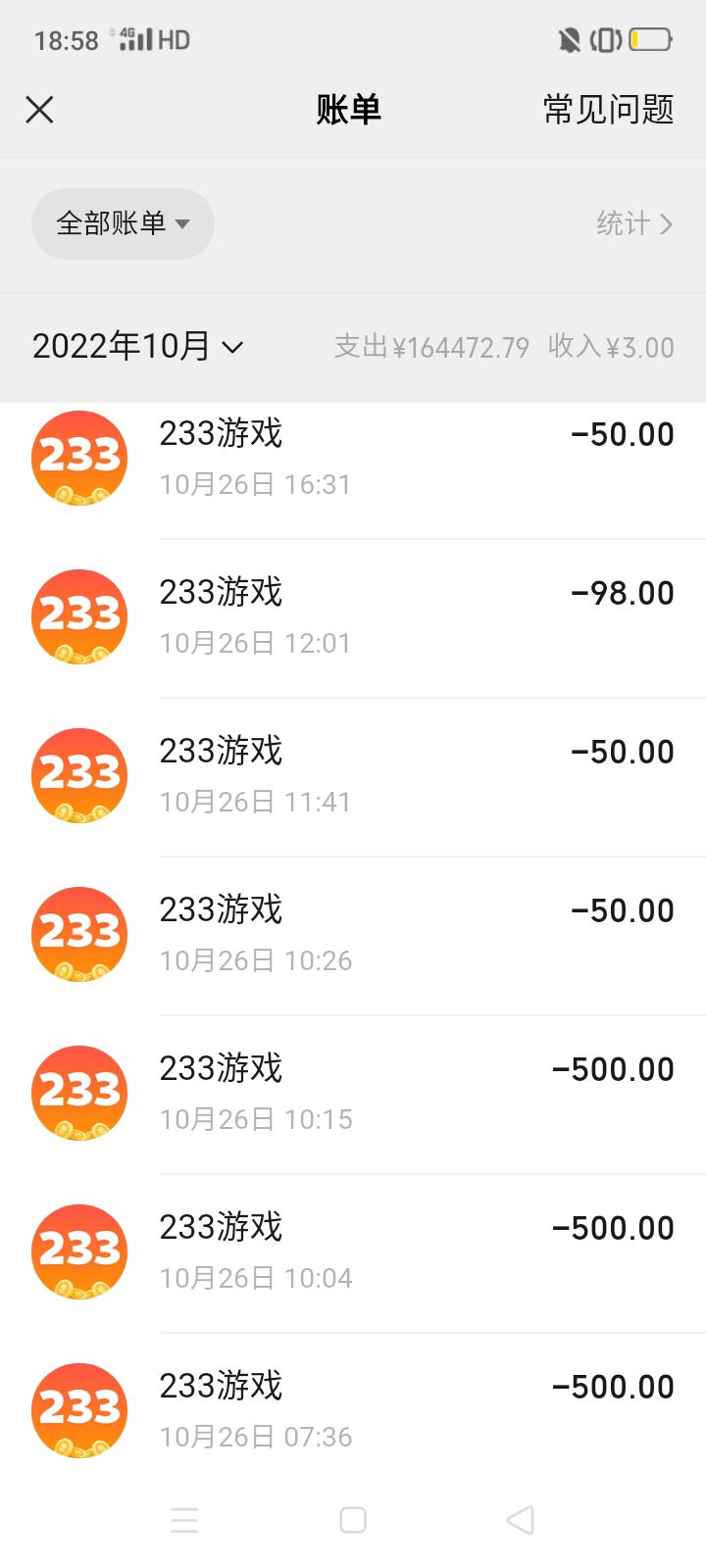Change the month from 2022年10月
This screenshot has width=706, height=1568.
point(138,346)
